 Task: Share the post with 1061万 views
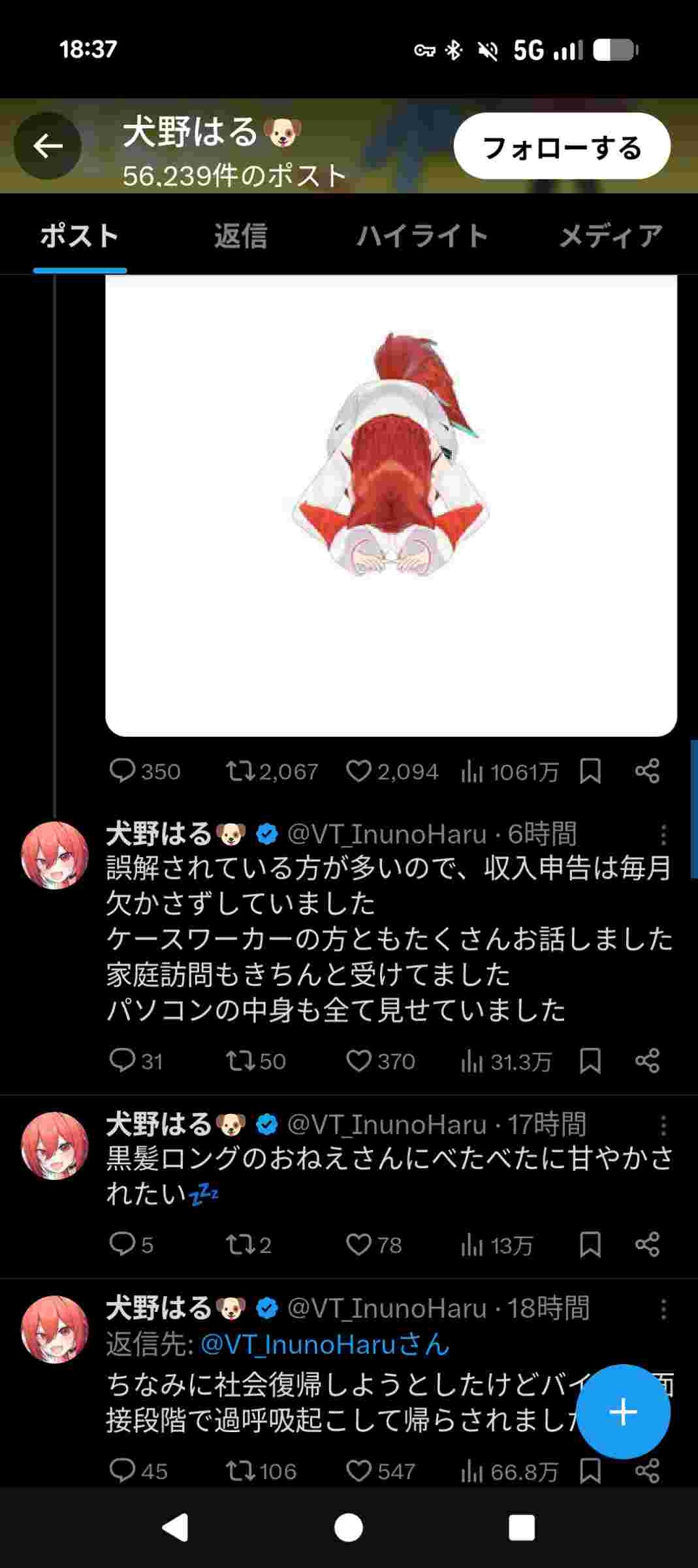[x=646, y=771]
